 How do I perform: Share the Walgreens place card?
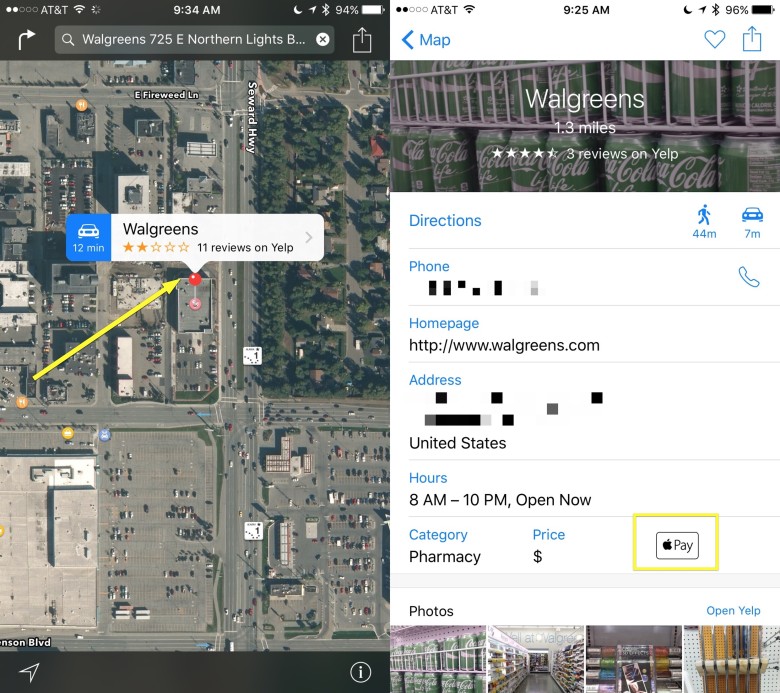751,40
